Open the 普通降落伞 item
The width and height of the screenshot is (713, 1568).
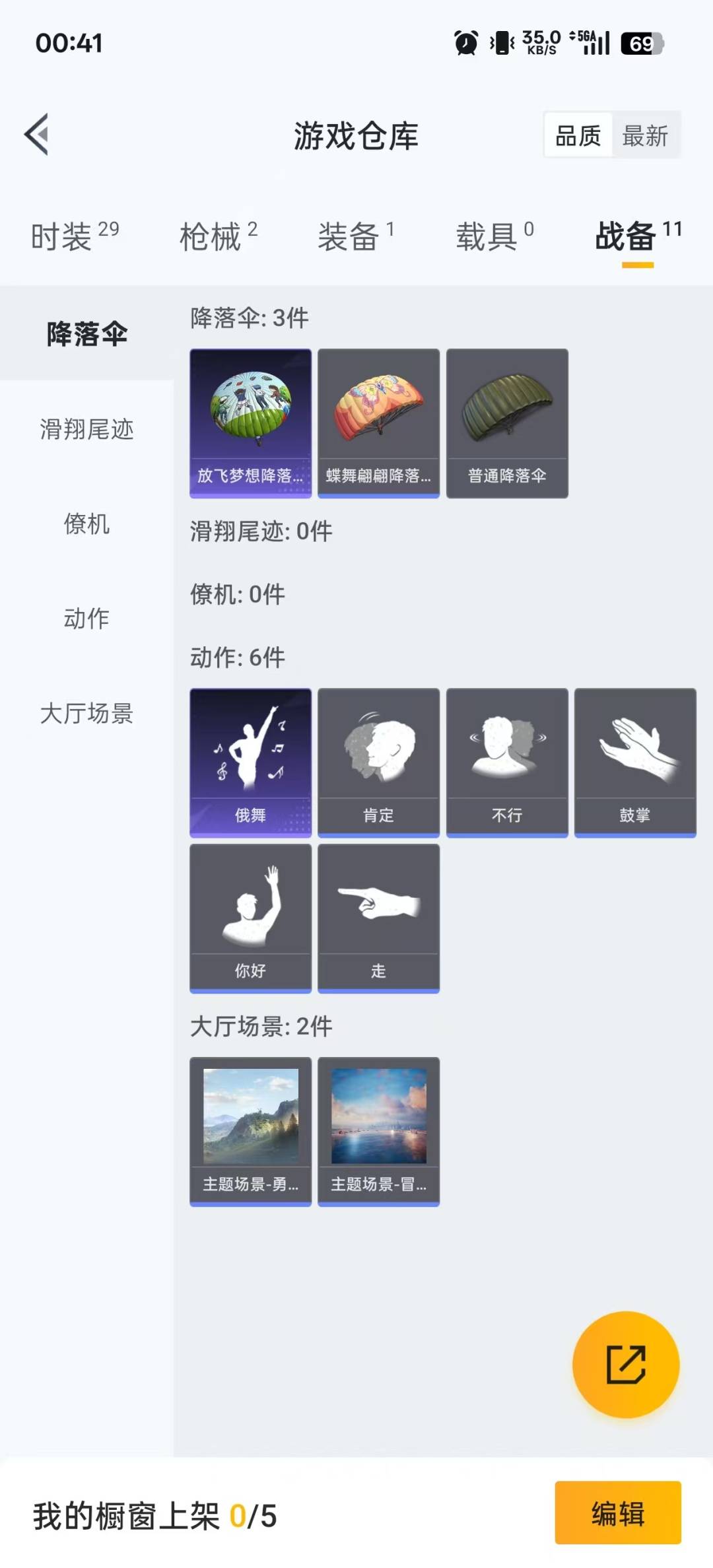click(x=507, y=423)
